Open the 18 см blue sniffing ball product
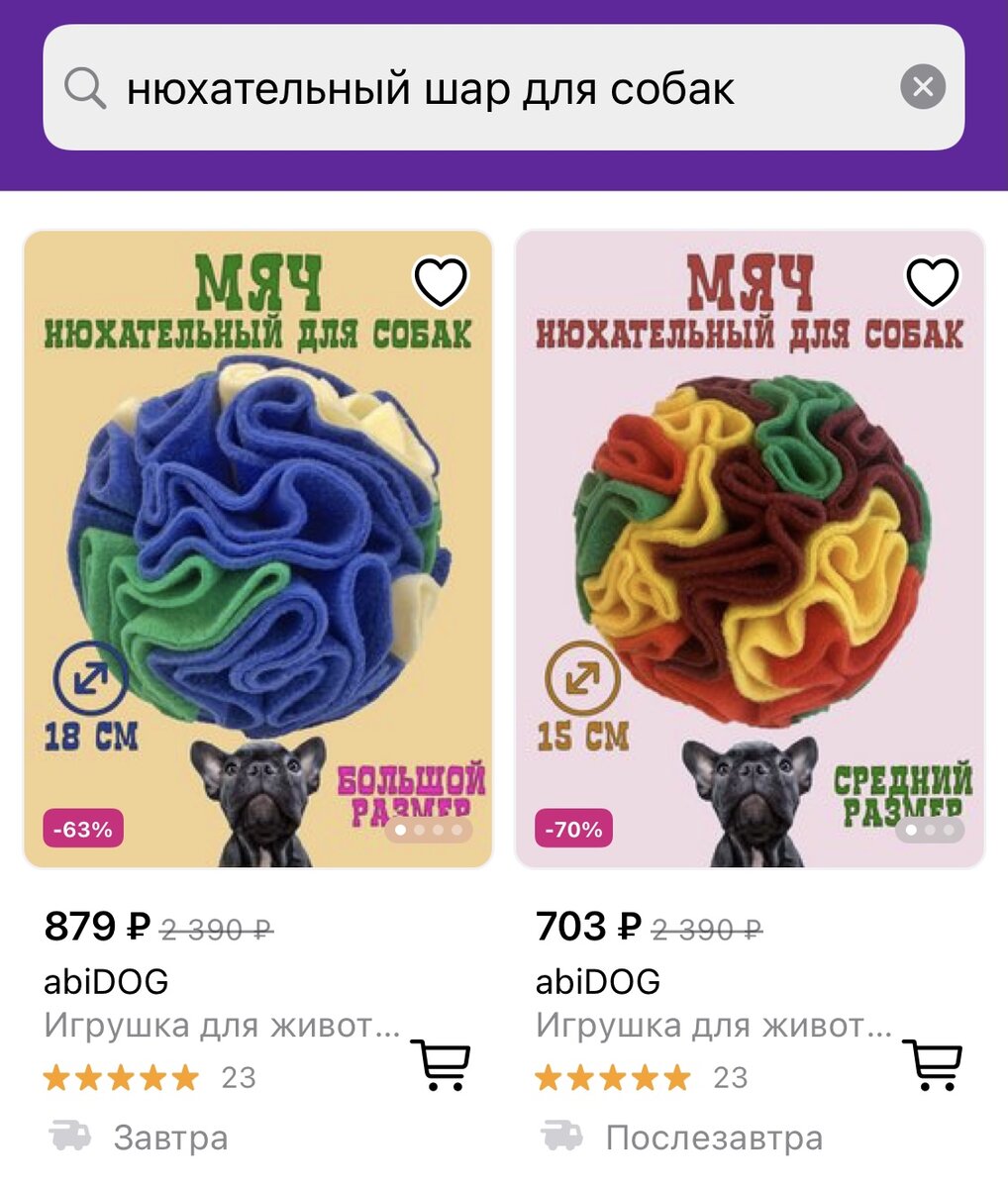The image size is (1008, 1188). pos(258,549)
